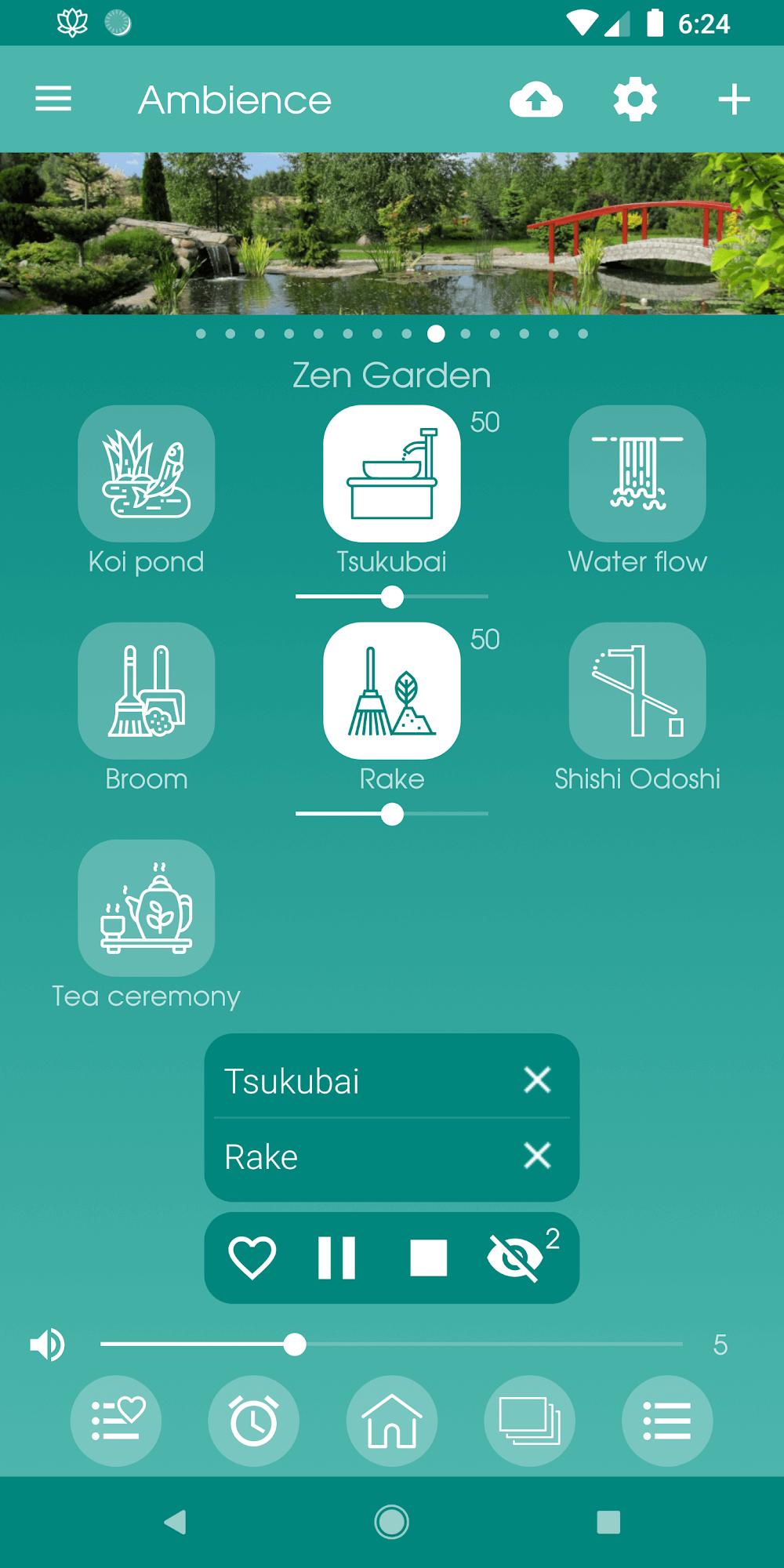Pause the playing sounds
784x1568 pixels.
(x=337, y=1258)
